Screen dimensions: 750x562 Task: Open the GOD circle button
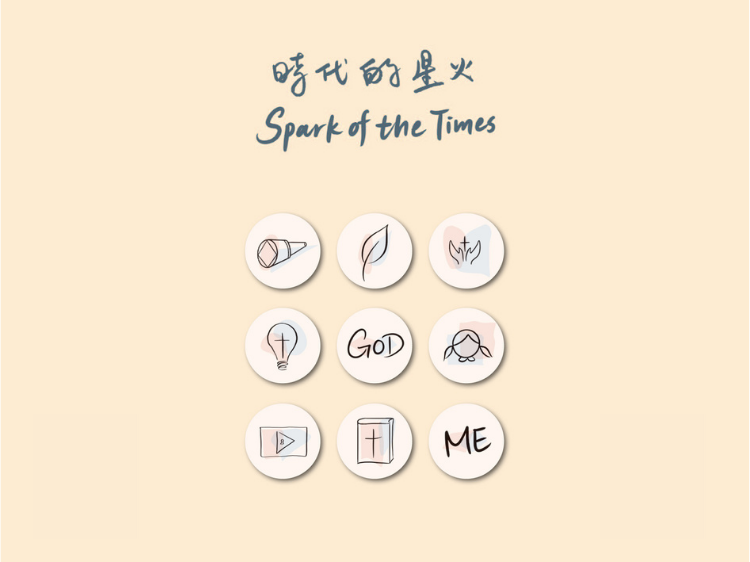tap(375, 346)
